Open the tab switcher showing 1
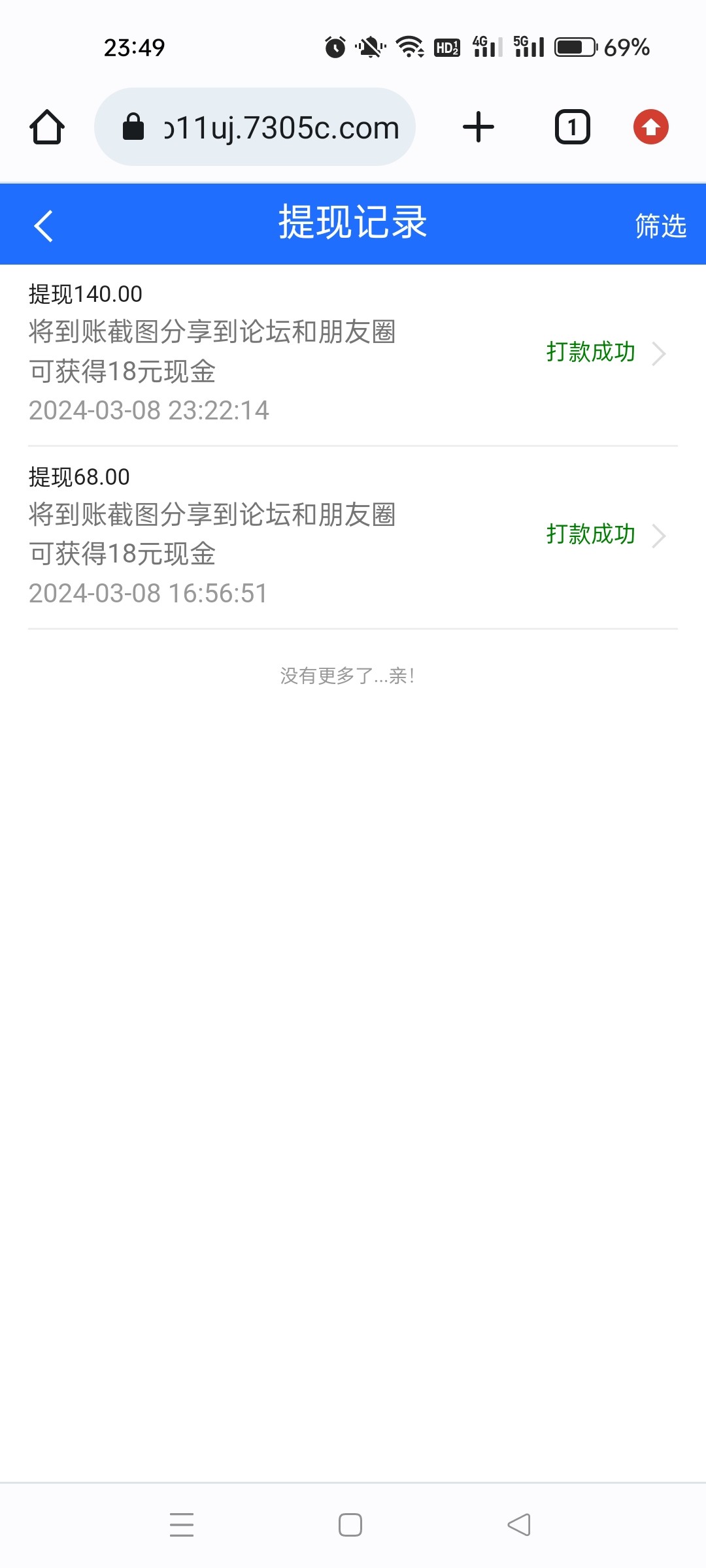This screenshot has height=1568, width=706. [x=572, y=127]
